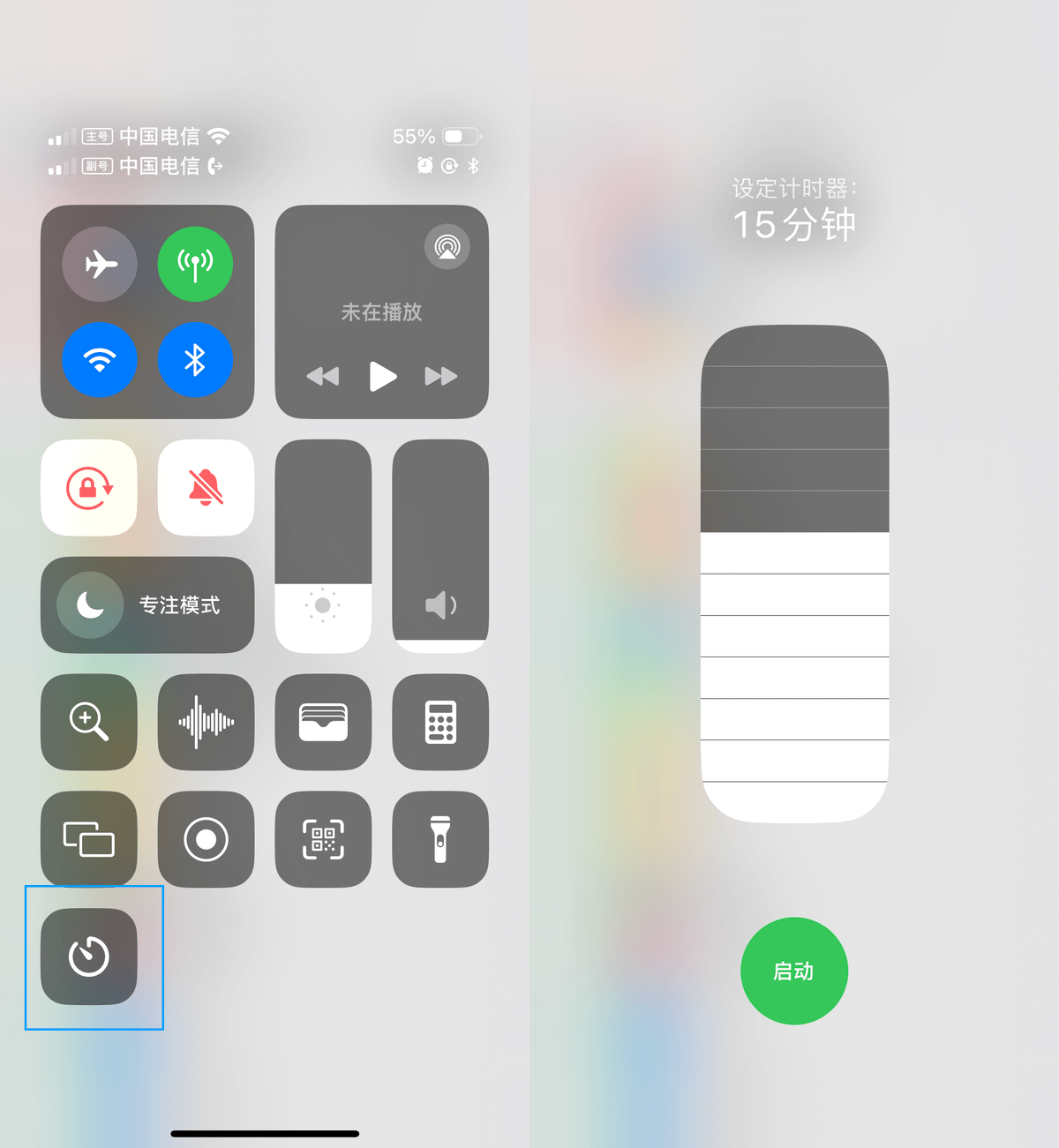This screenshot has height=1148, width=1059.
Task: Open screen mirroring
Action: (89, 839)
